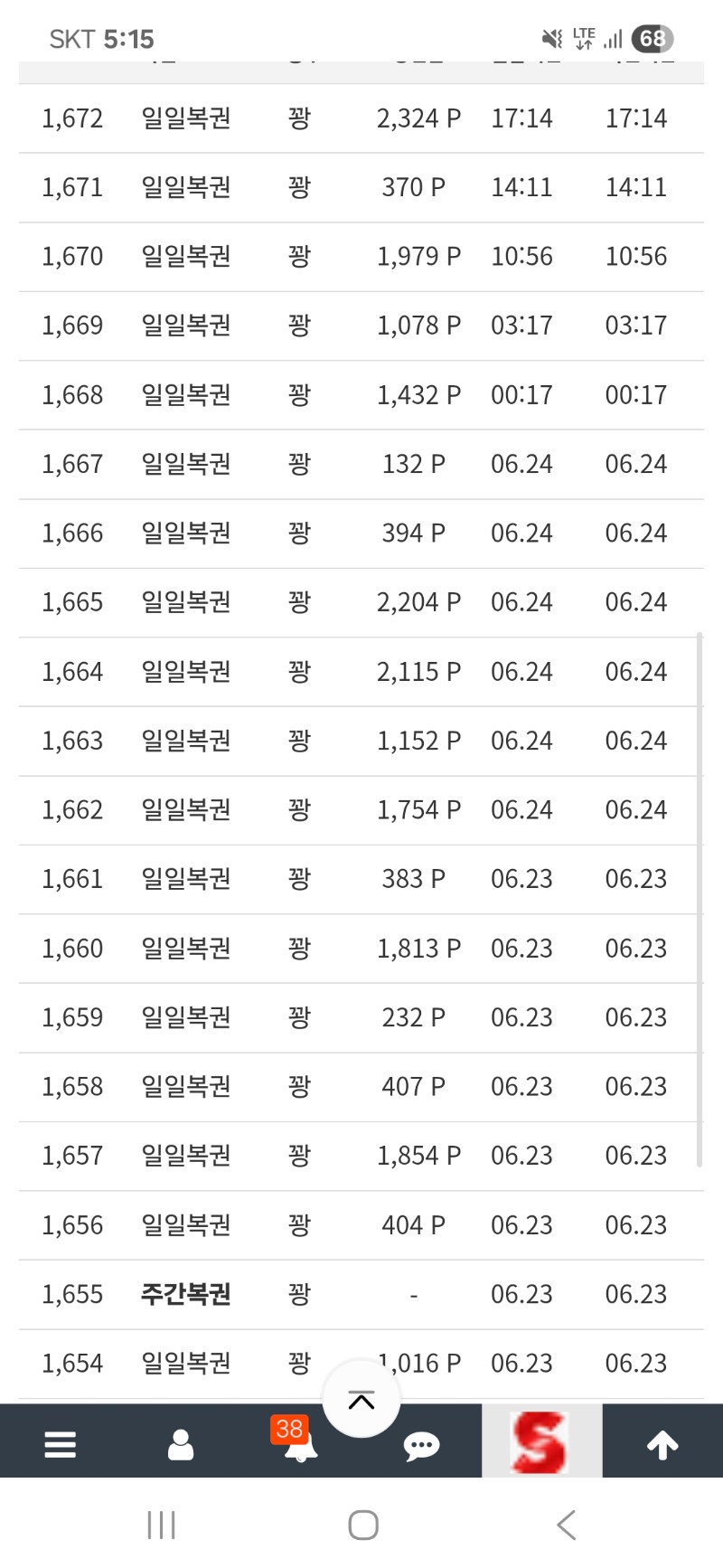Tap the up arrow in bottom bar

coord(662,1444)
